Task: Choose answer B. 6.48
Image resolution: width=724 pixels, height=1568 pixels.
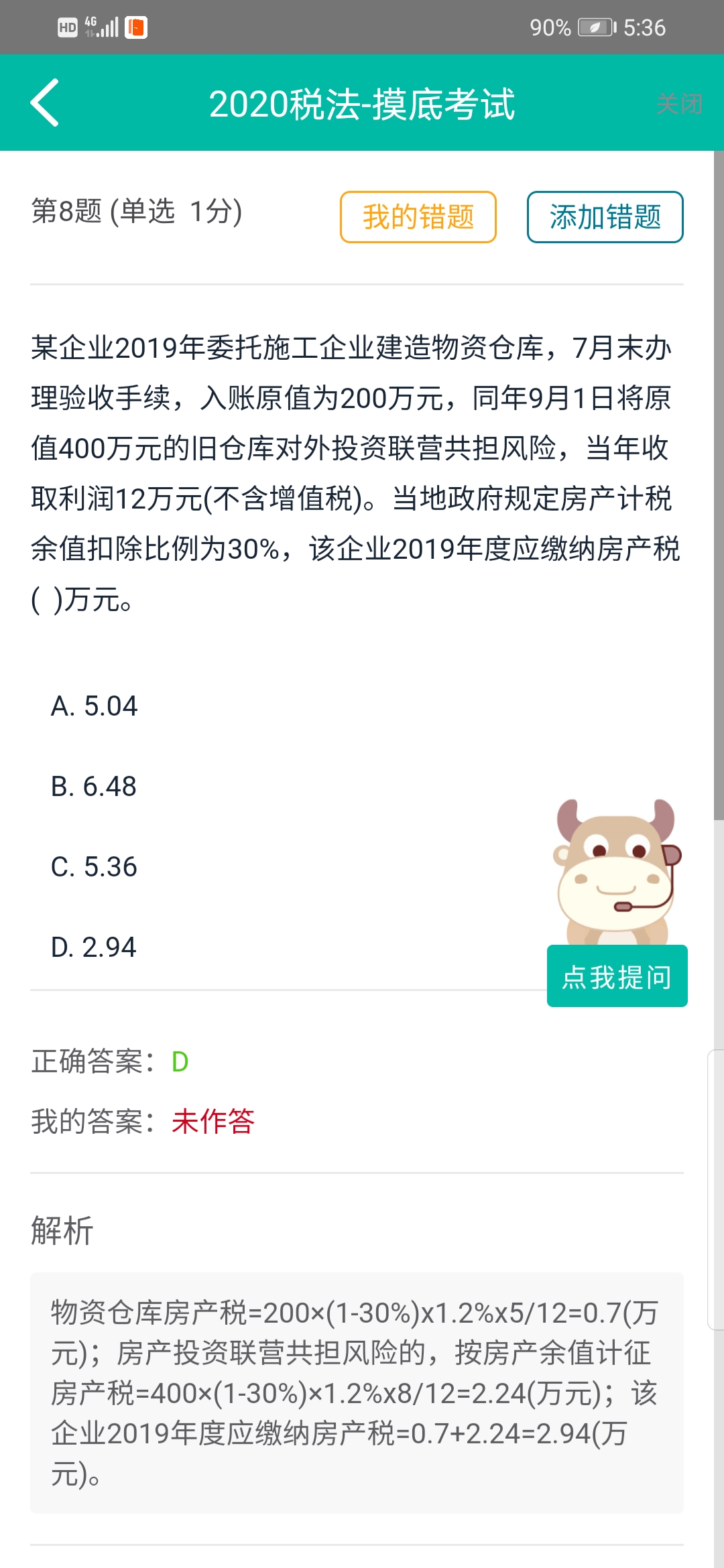Action: coord(94,787)
